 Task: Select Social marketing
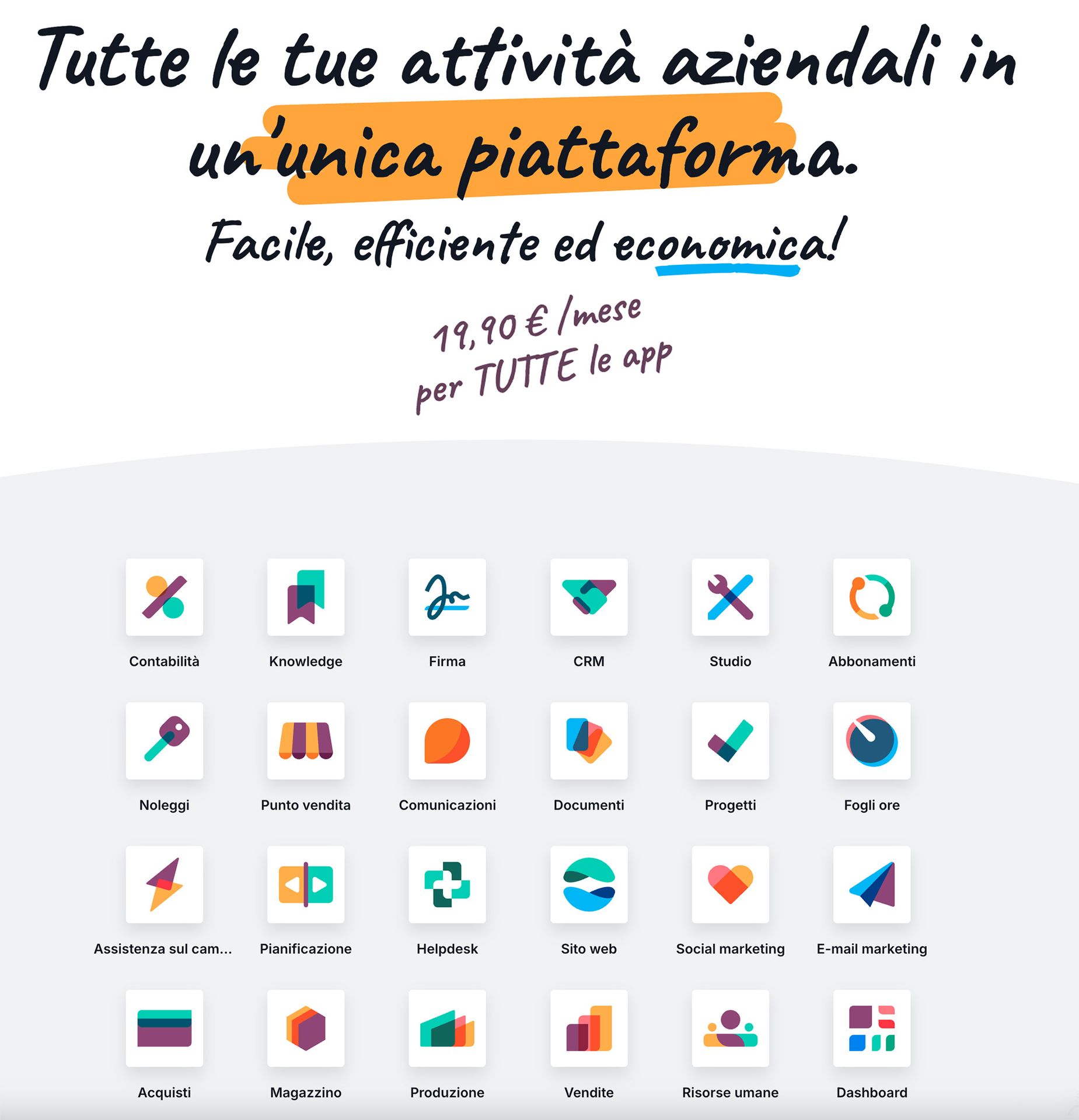730,884
